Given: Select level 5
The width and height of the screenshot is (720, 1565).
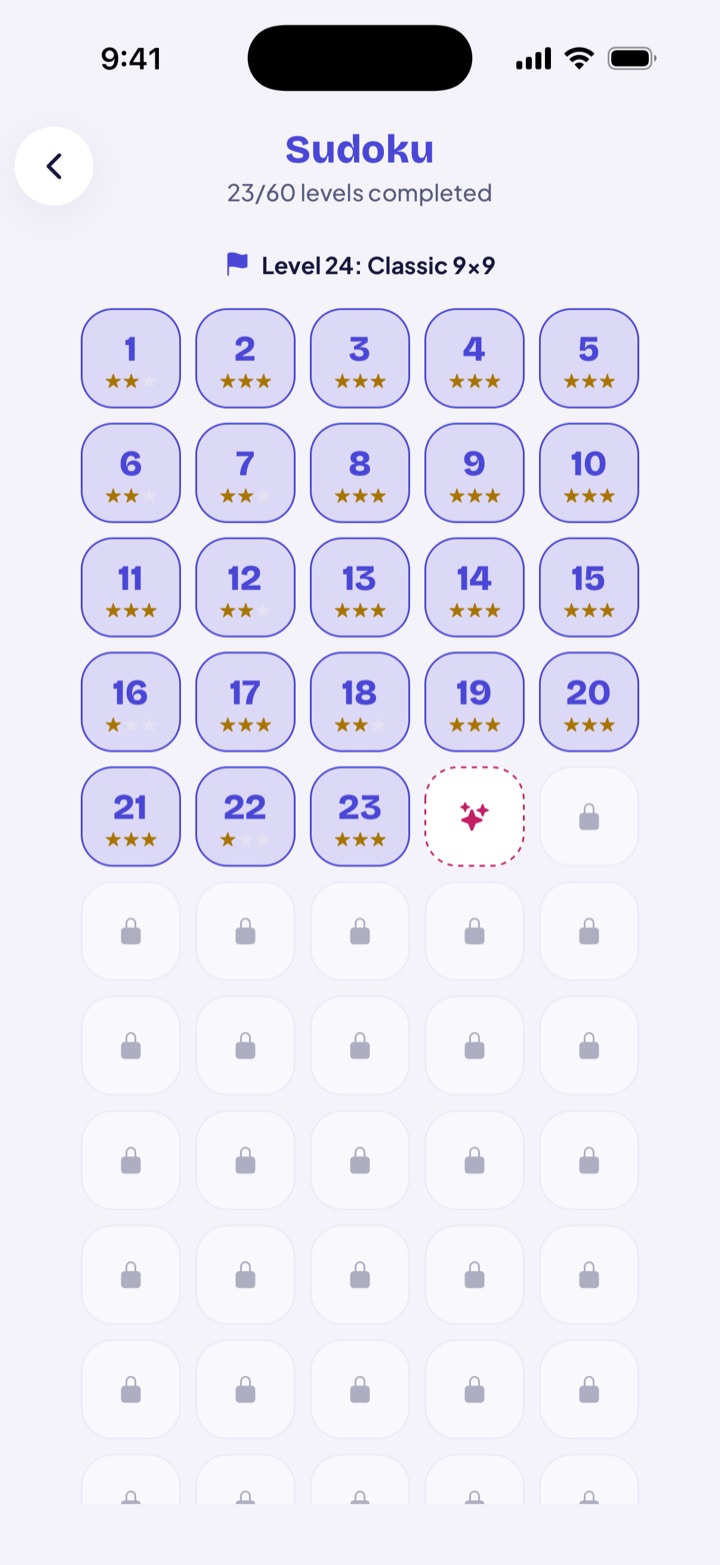Looking at the screenshot, I should coord(589,358).
